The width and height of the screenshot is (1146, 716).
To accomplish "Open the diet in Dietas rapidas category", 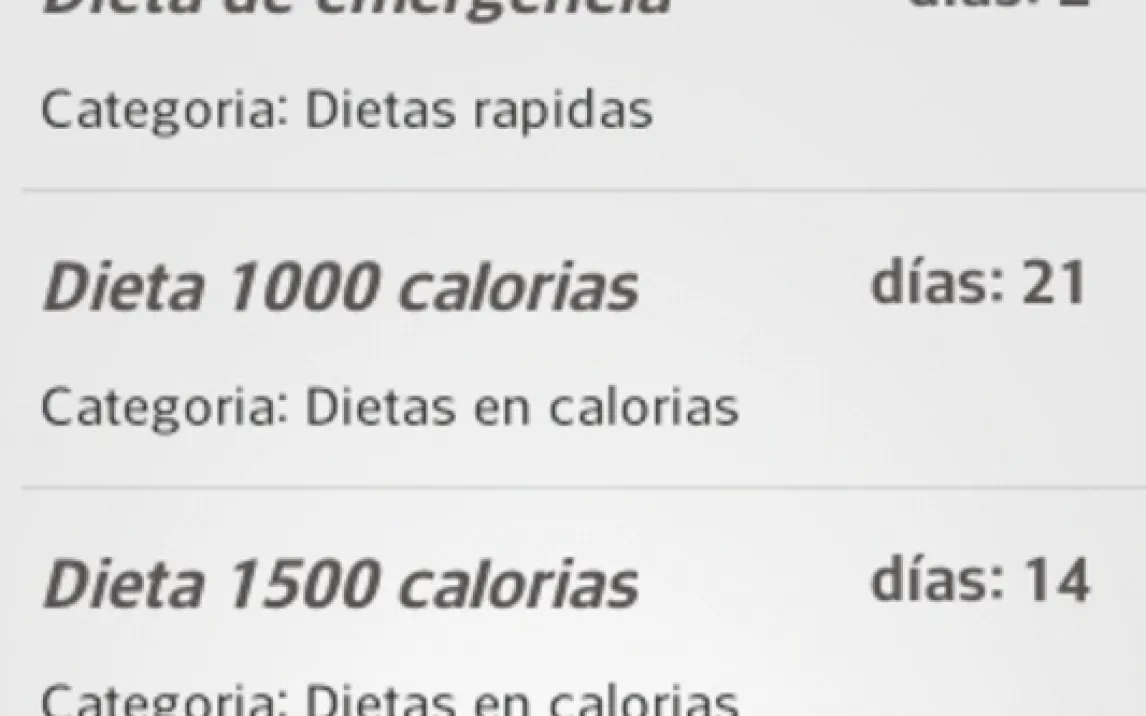I will coord(346,110).
